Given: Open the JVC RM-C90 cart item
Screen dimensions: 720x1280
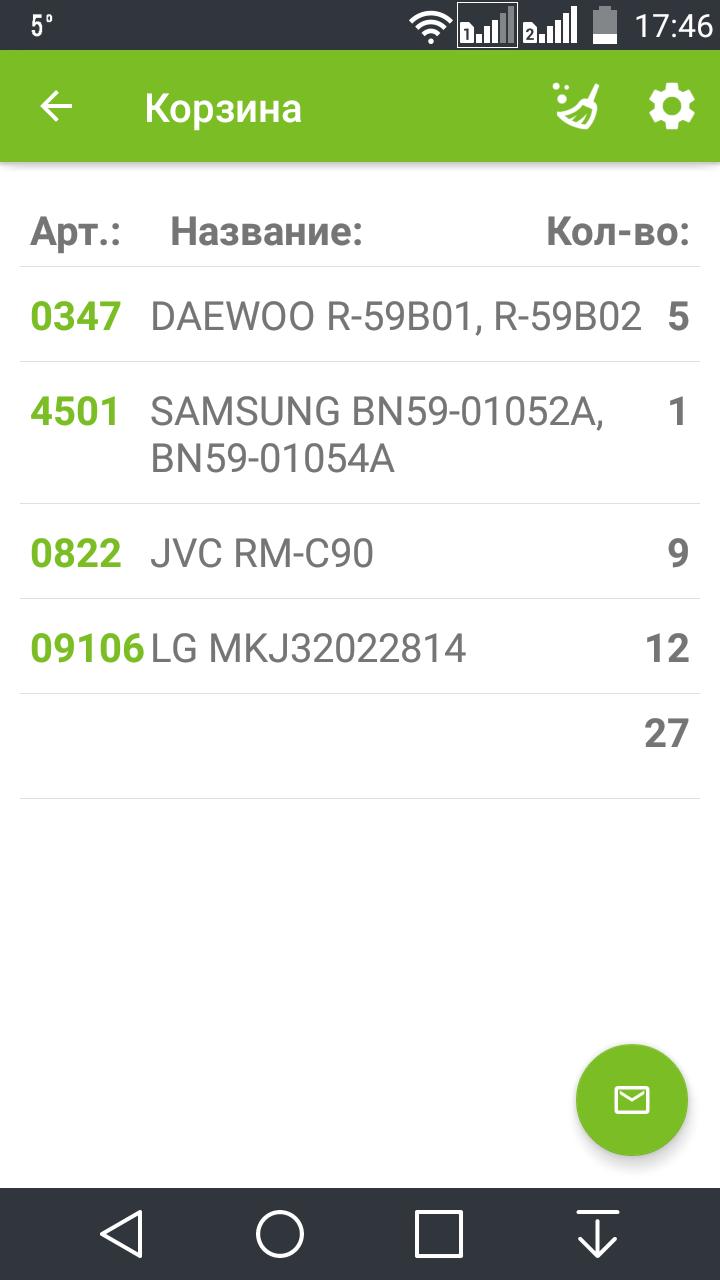Looking at the screenshot, I should [360, 552].
